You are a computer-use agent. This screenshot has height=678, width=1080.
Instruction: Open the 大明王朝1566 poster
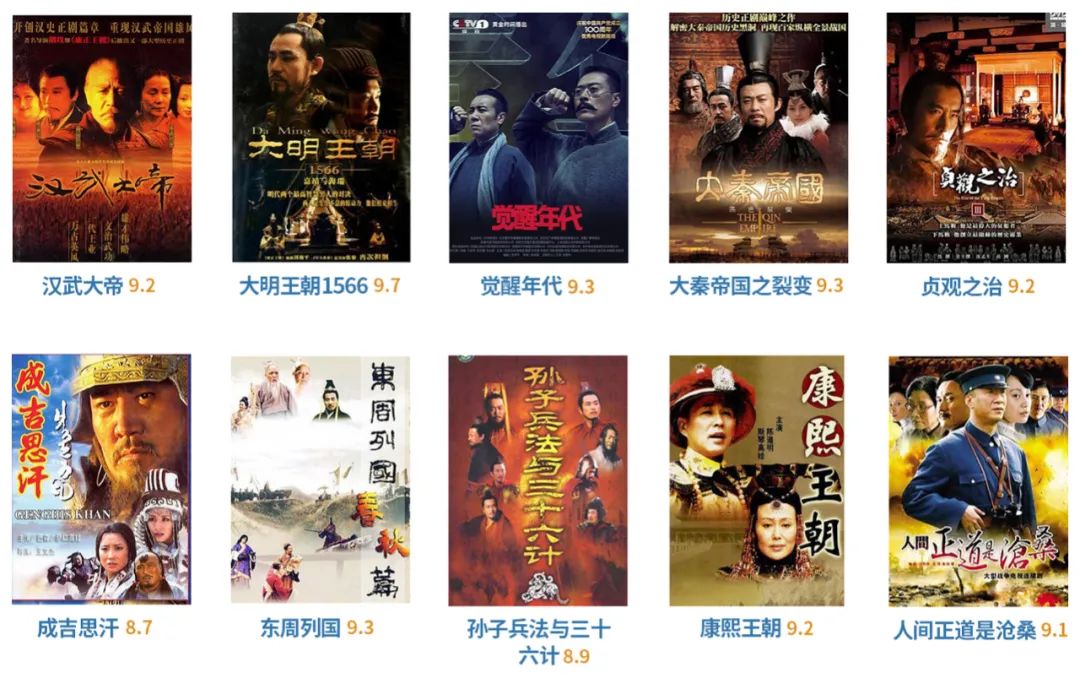tap(320, 138)
